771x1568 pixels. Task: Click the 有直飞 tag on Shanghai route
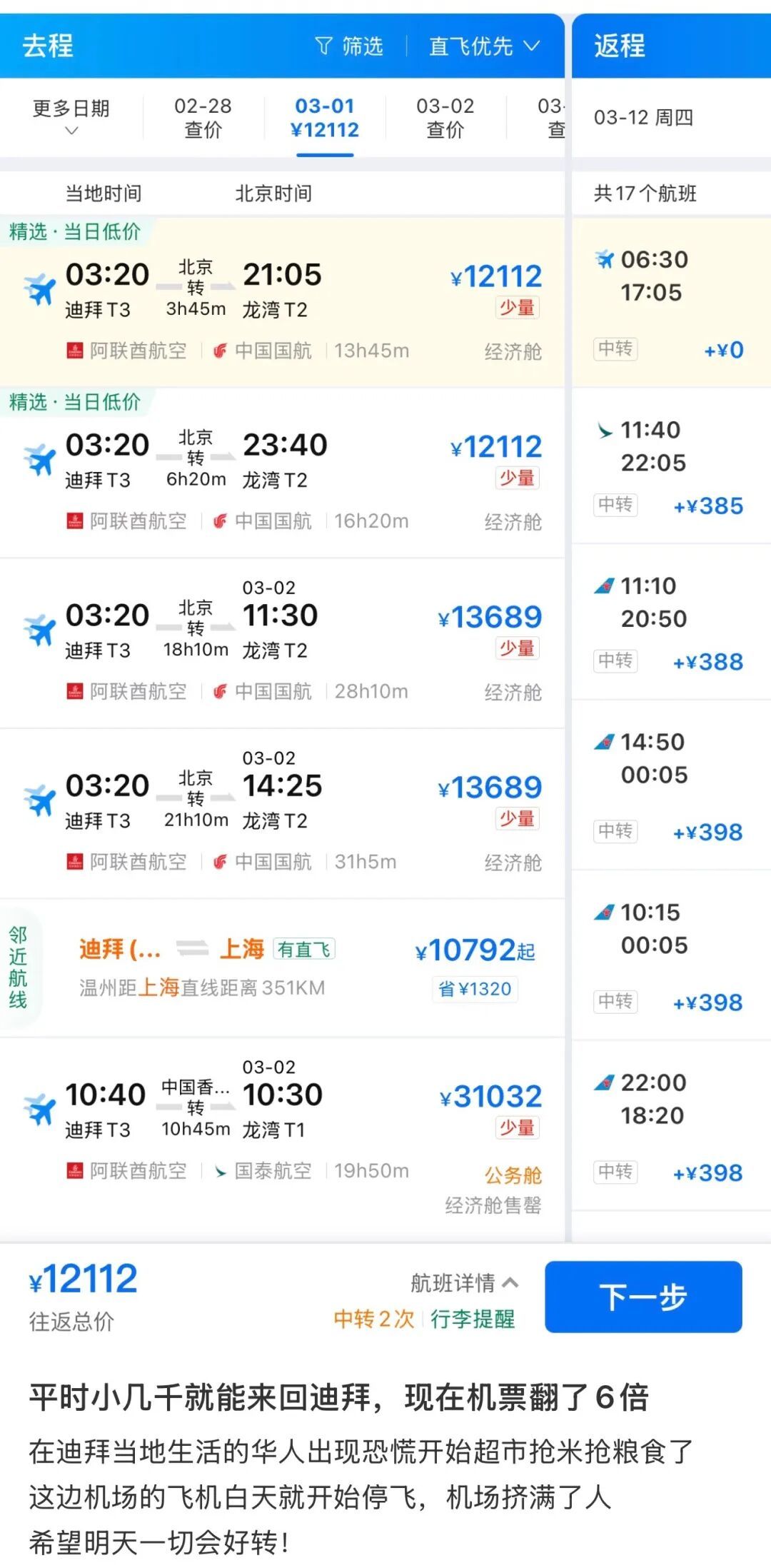[304, 950]
